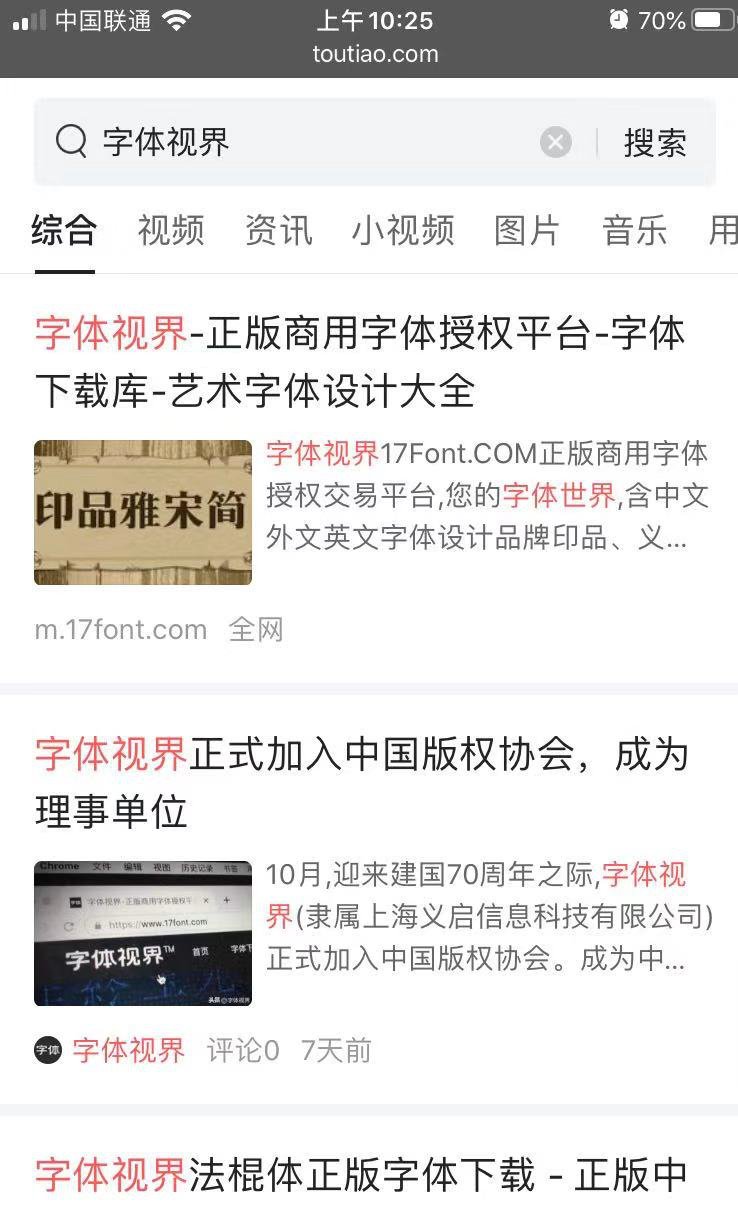738x1212 pixels.
Task: Select the 音乐 tab
Action: 635,231
